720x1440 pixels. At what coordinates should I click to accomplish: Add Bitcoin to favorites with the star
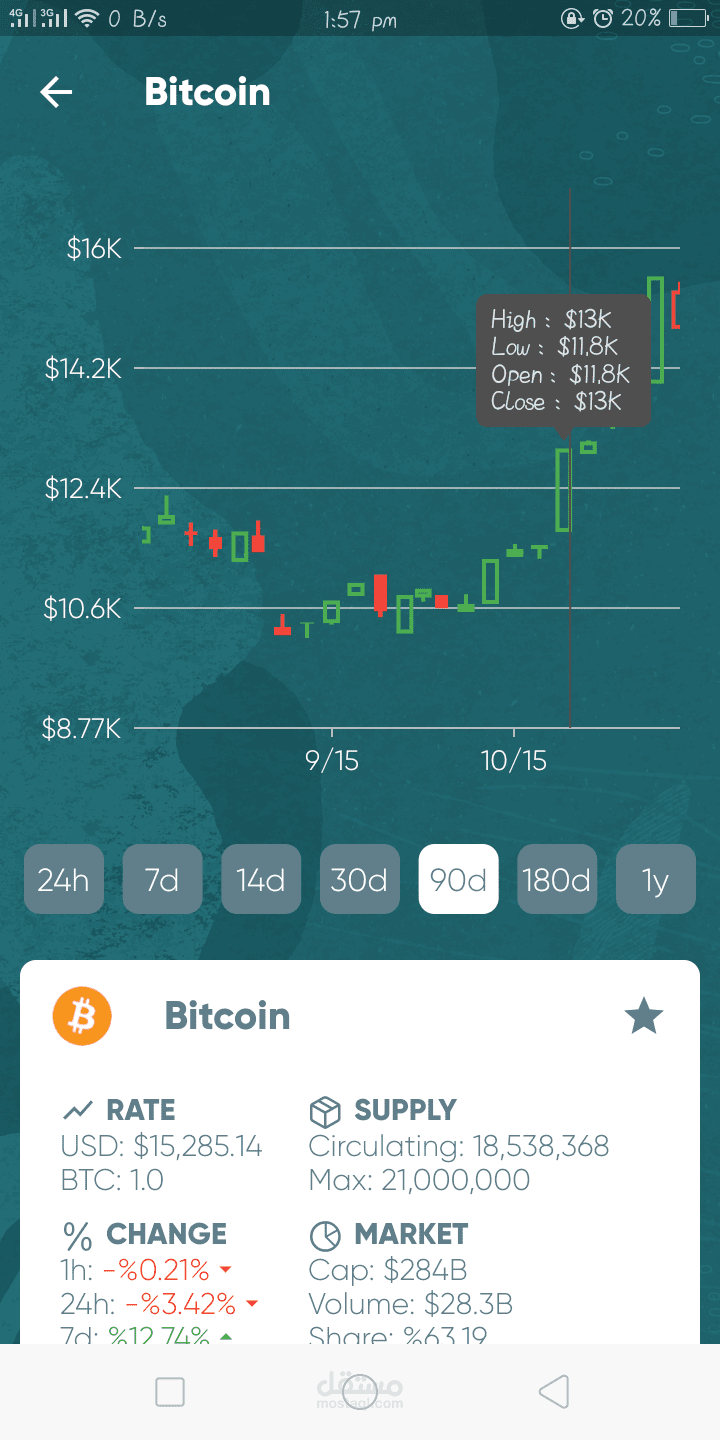643,1017
